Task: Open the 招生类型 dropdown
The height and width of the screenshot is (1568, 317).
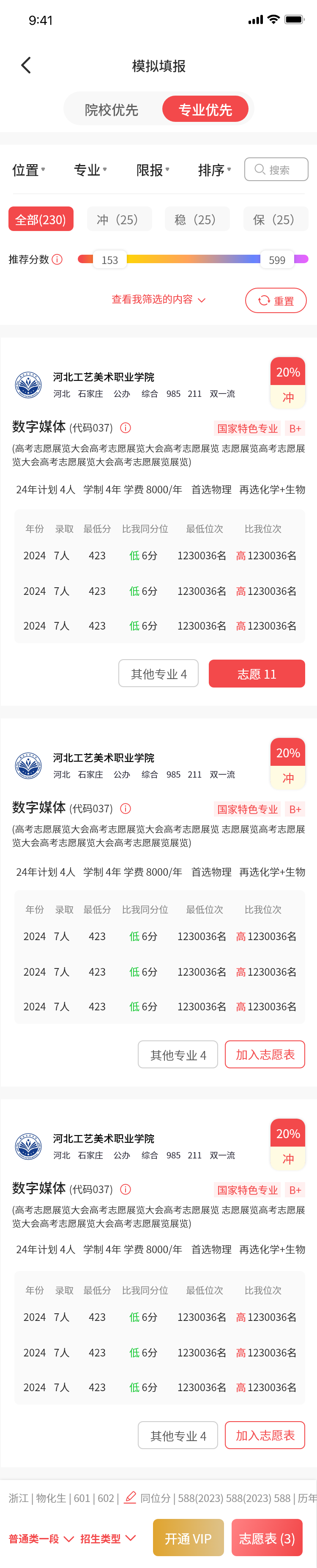Action: point(108,1538)
